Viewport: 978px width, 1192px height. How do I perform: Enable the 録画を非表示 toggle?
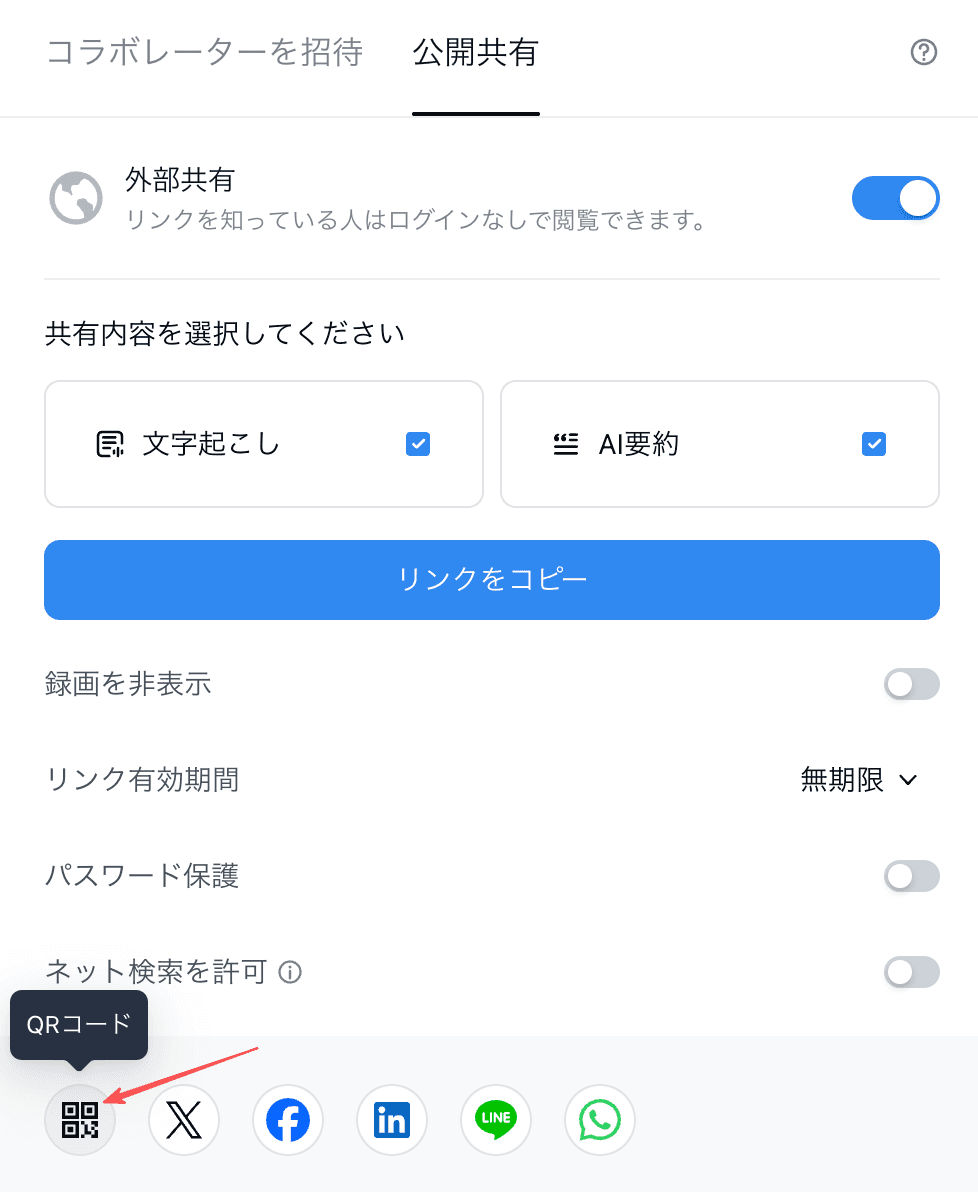(912, 684)
